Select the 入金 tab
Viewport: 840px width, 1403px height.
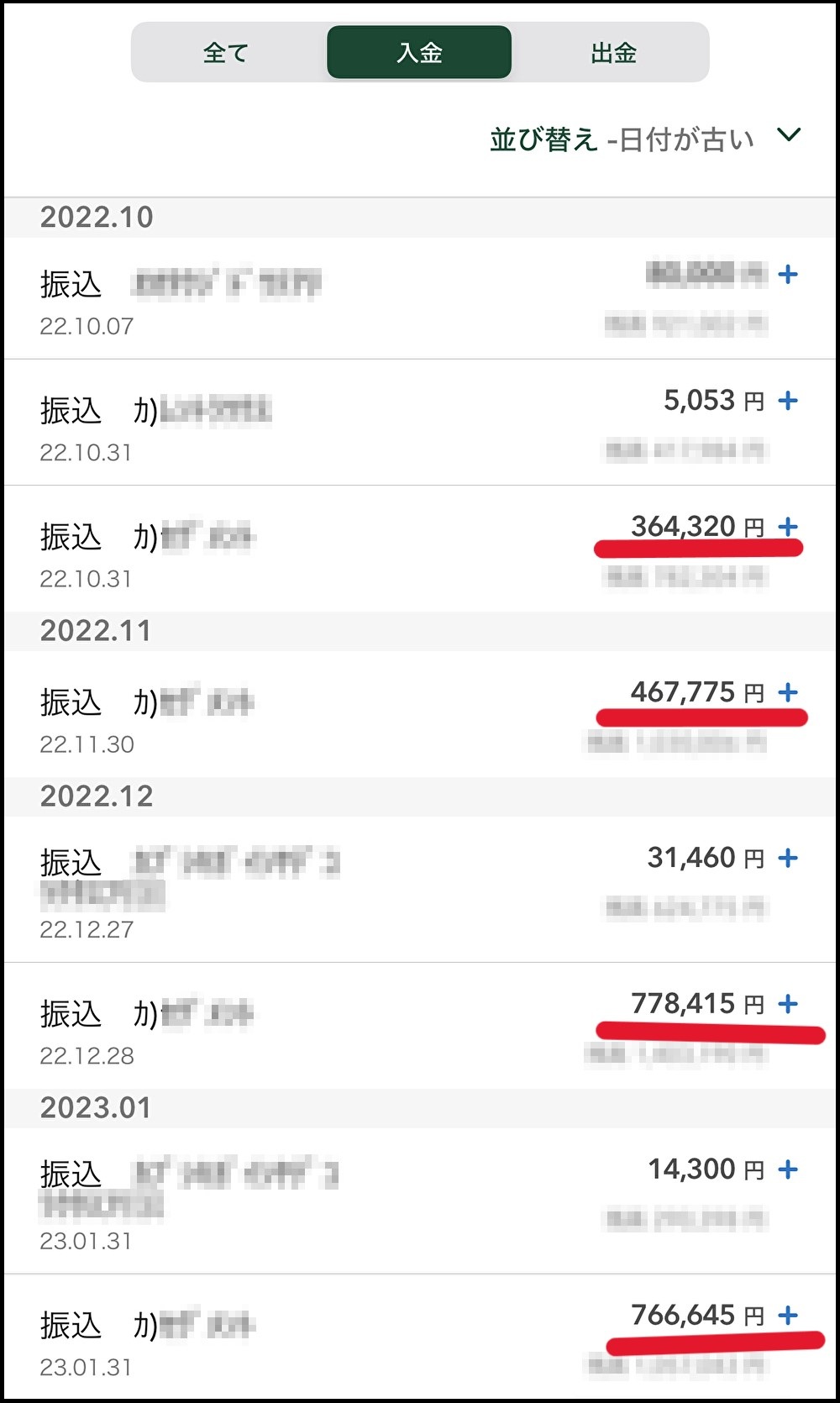click(419, 52)
